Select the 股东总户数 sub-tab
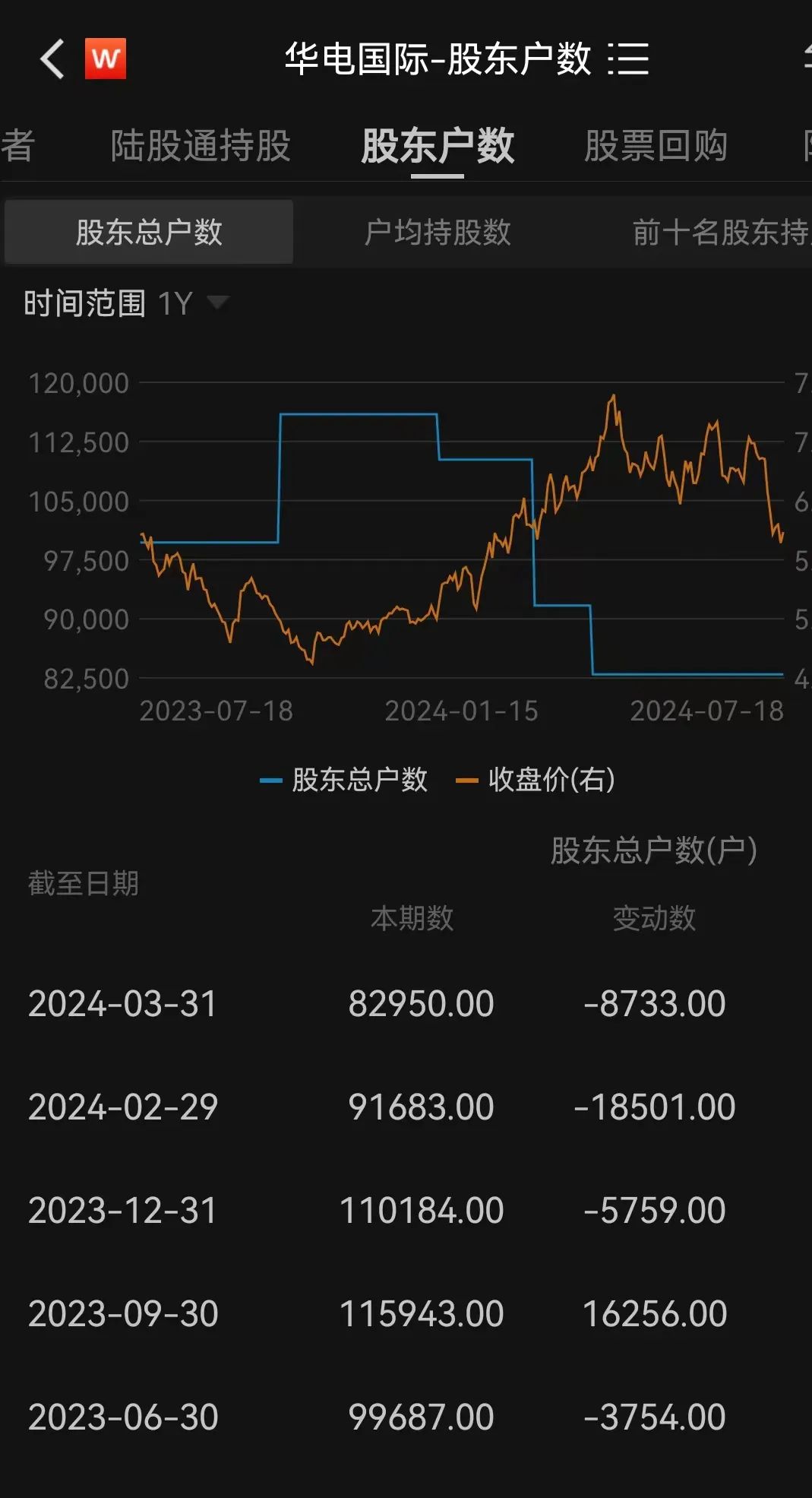812x1498 pixels. pos(148,233)
